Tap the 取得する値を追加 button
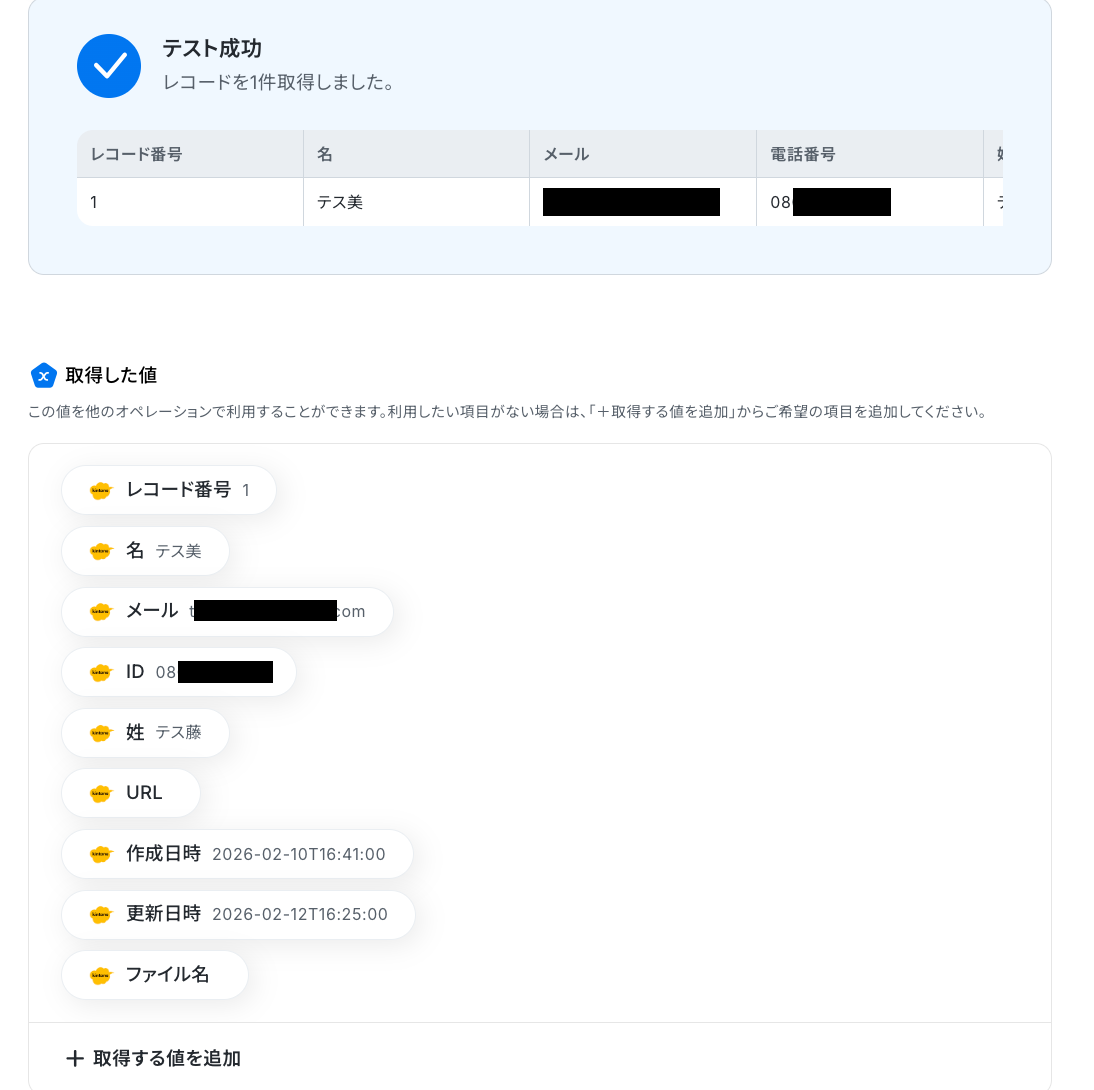 tap(154, 1058)
